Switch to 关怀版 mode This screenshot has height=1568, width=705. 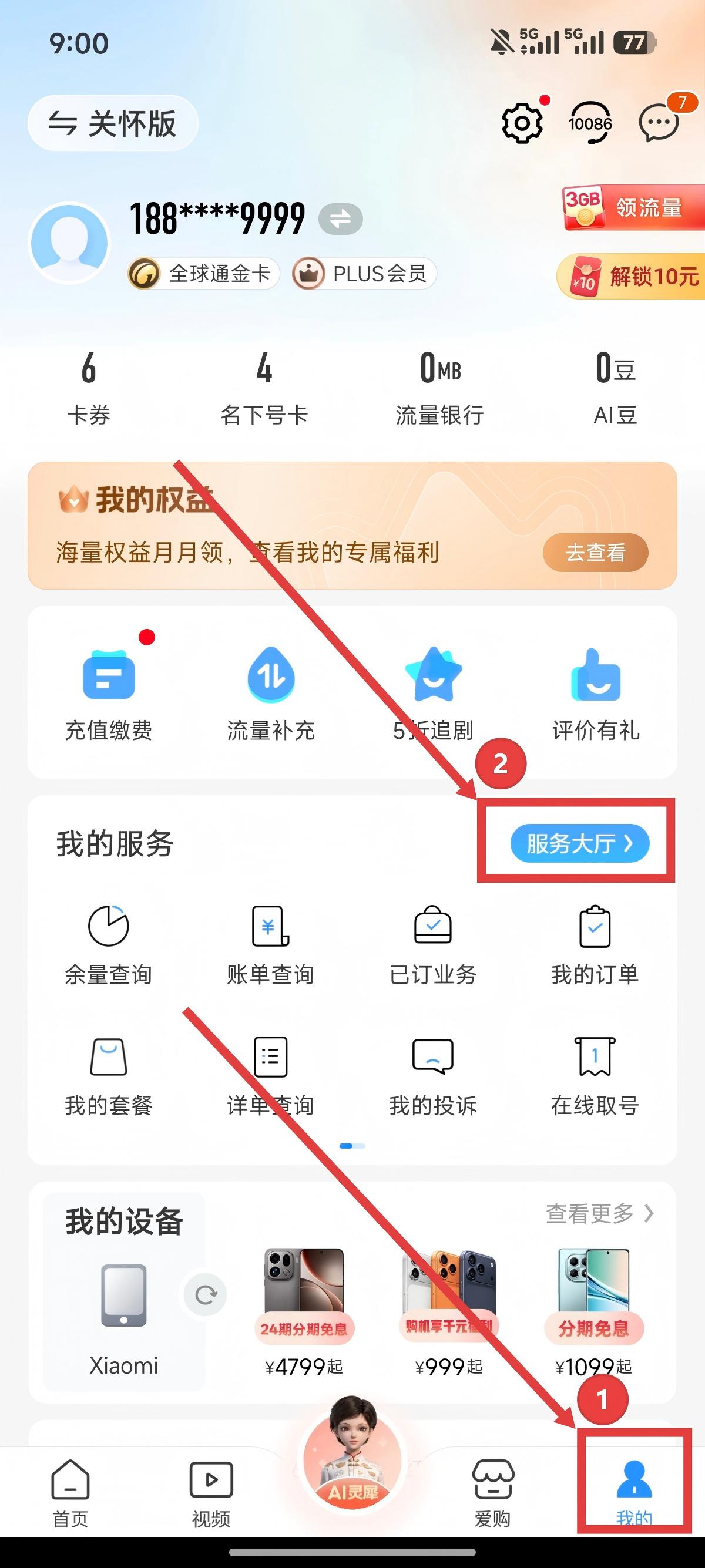(113, 123)
